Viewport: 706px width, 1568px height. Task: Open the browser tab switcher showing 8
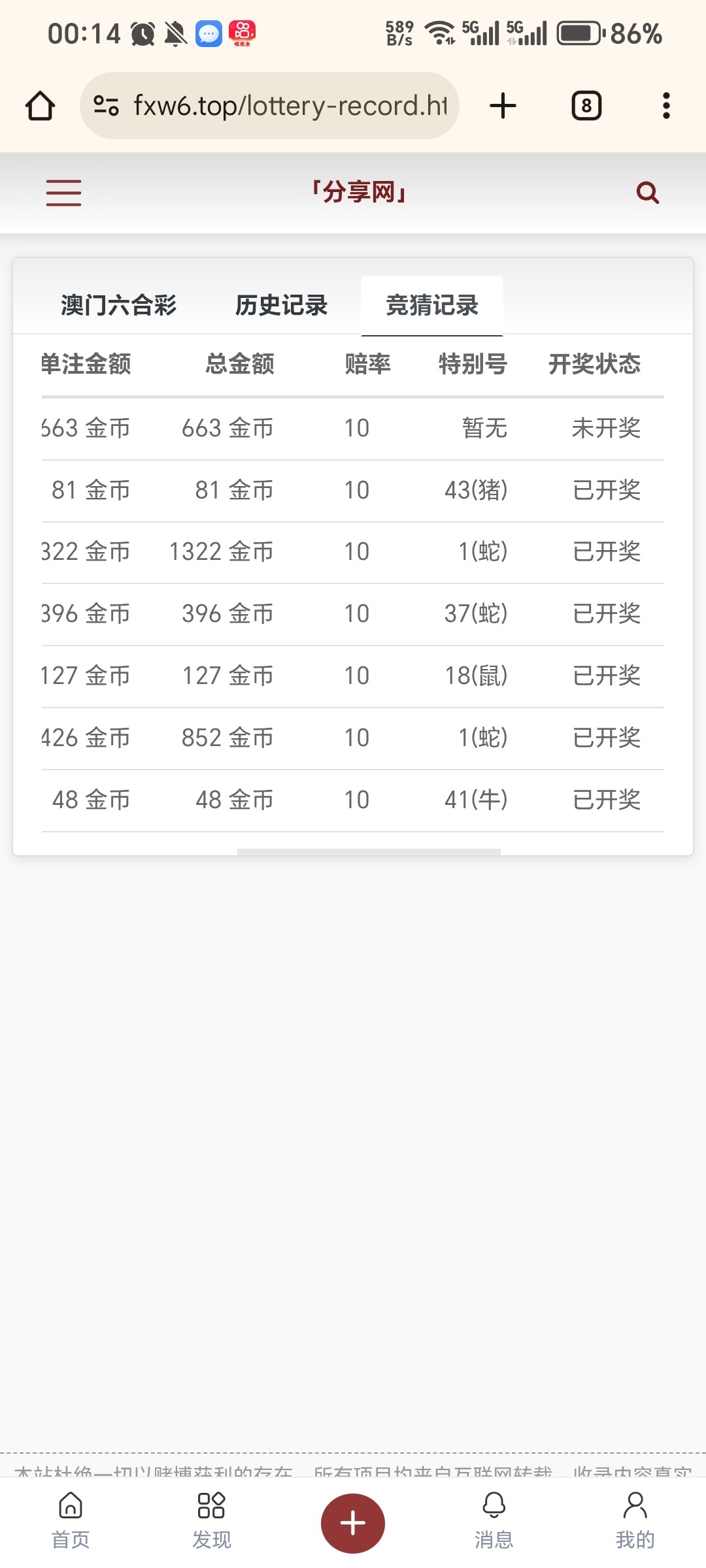(585, 105)
